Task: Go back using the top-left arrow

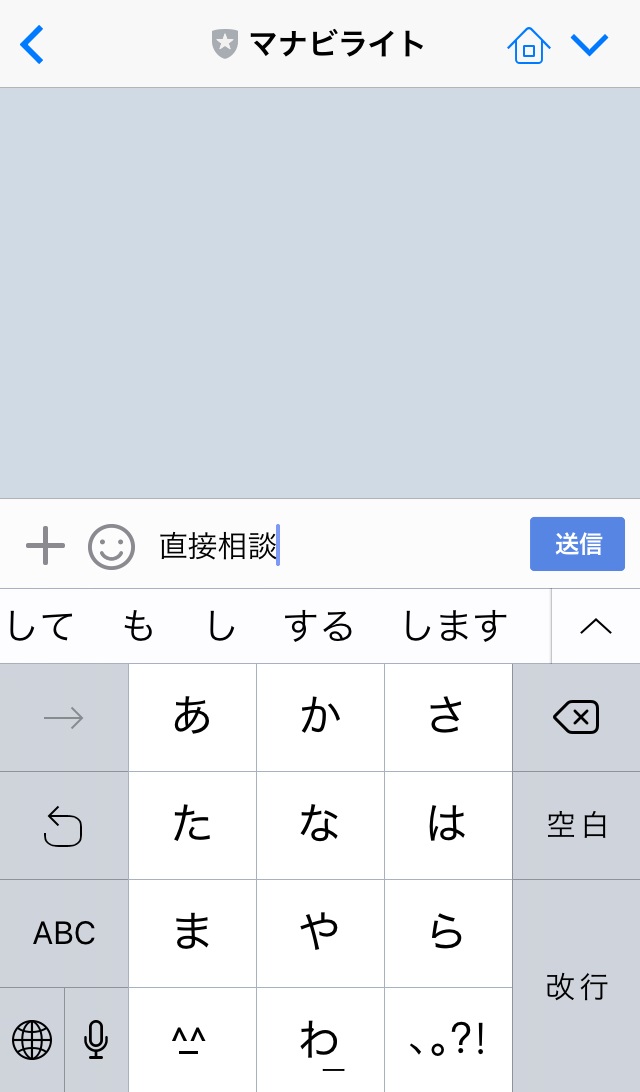Action: (32, 45)
